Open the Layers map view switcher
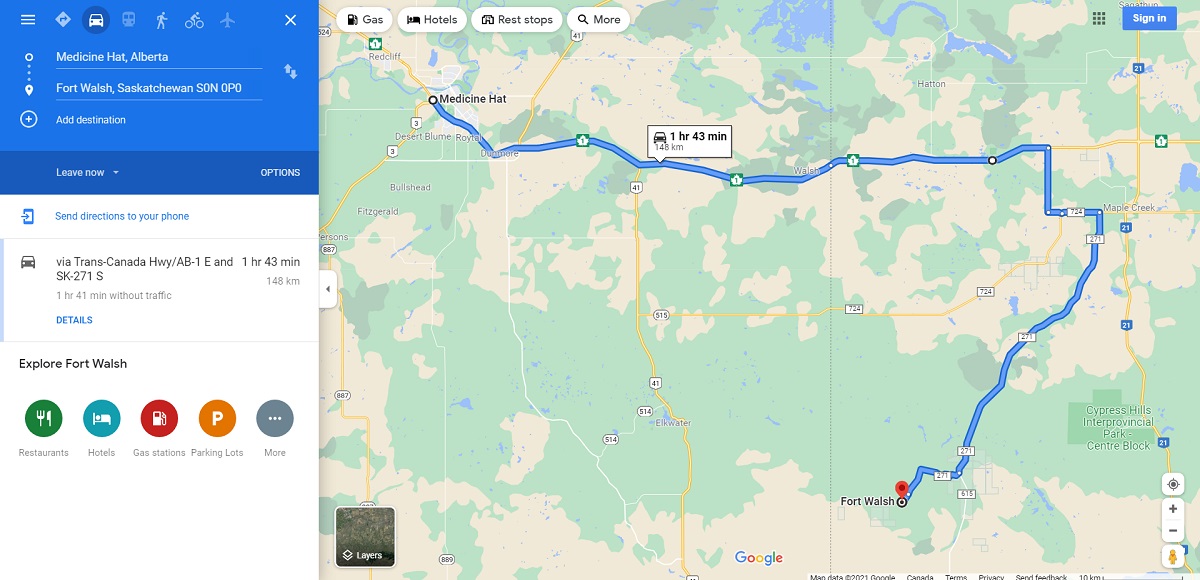This screenshot has height=580, width=1200. (x=365, y=537)
